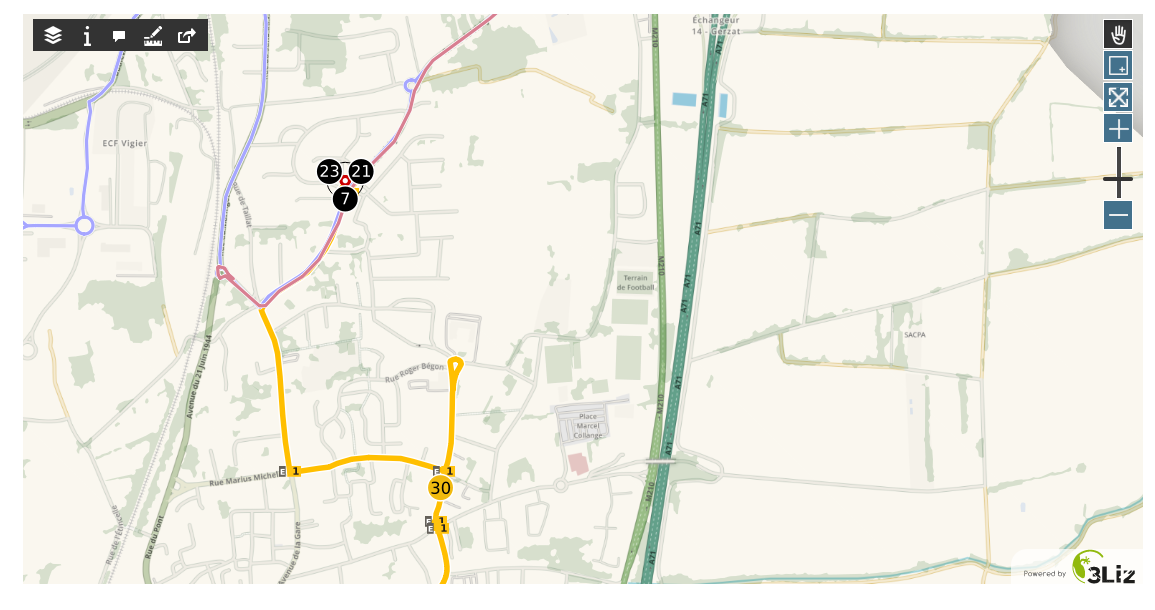Select cluster marker 23
This screenshot has width=1155, height=610.
pos(329,171)
